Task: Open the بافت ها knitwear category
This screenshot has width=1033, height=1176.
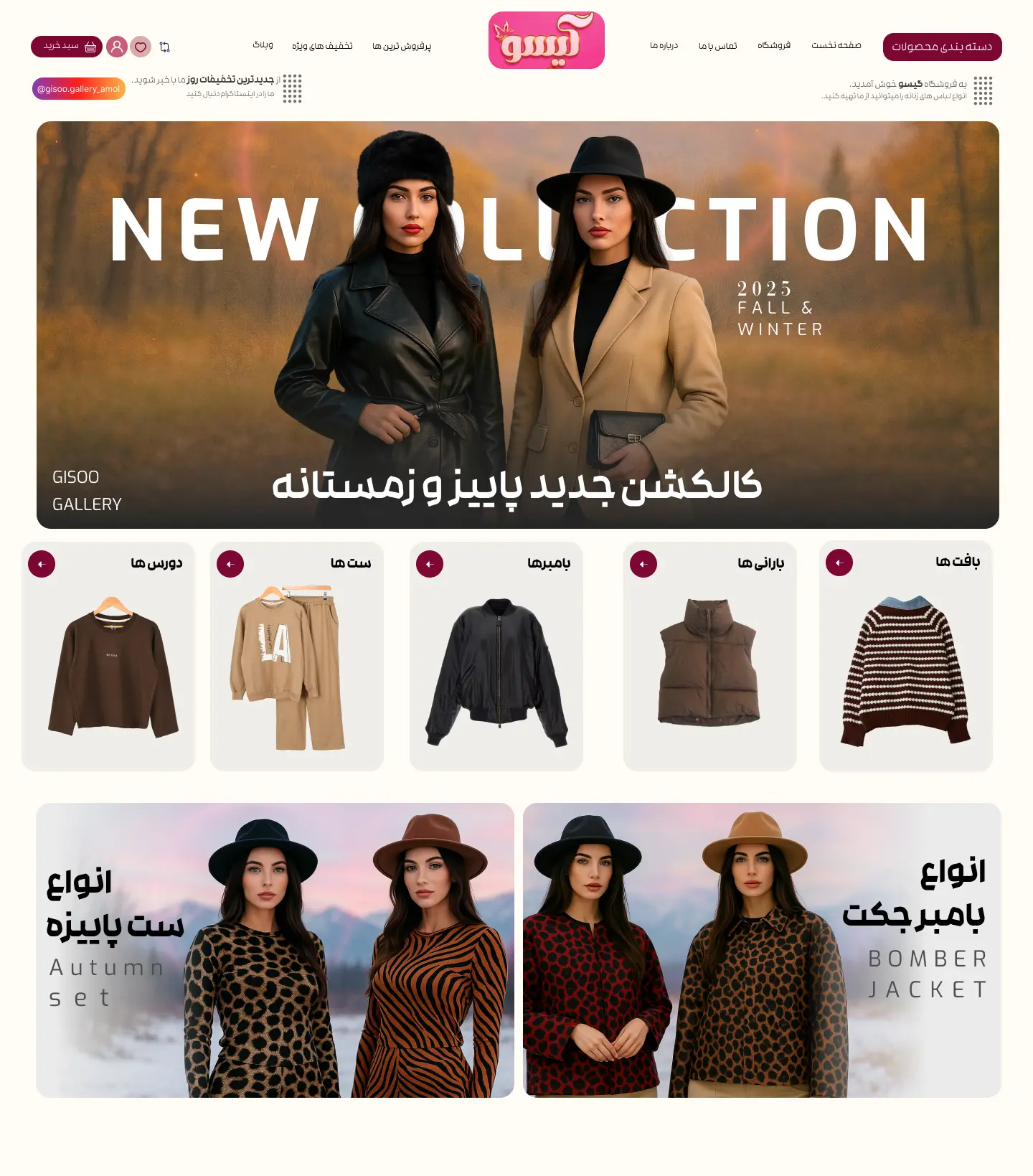Action: (905, 656)
